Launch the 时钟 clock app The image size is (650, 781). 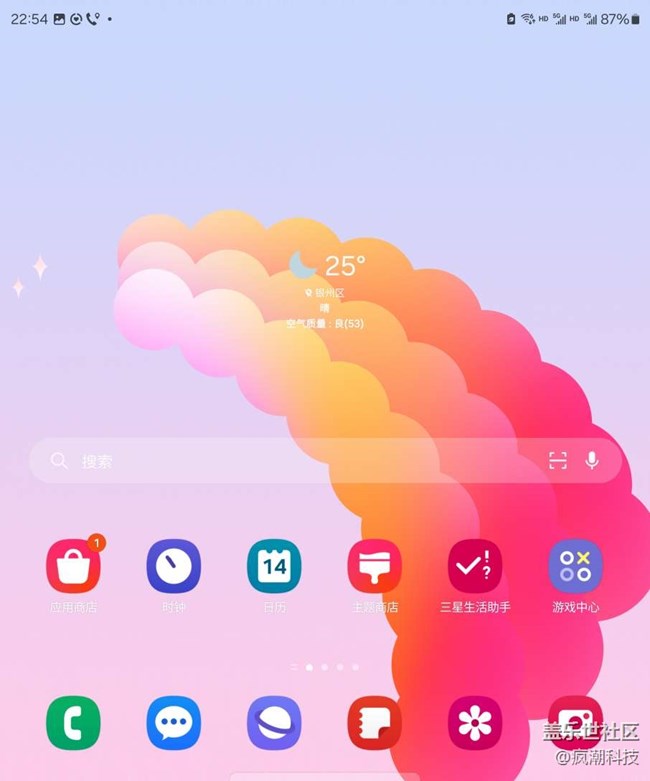174,567
